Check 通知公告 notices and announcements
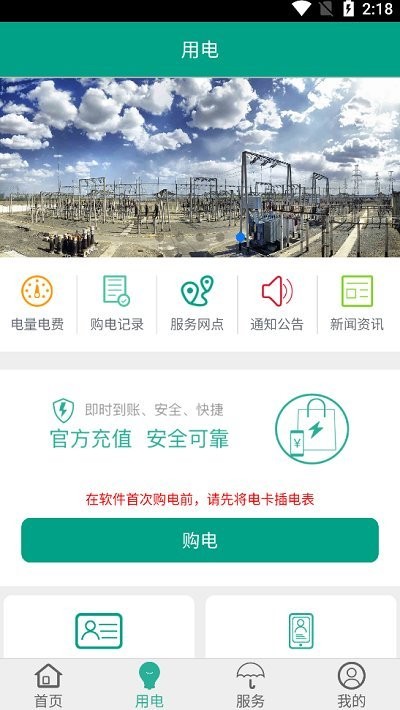Screen dimensions: 400x710 click(x=277, y=303)
